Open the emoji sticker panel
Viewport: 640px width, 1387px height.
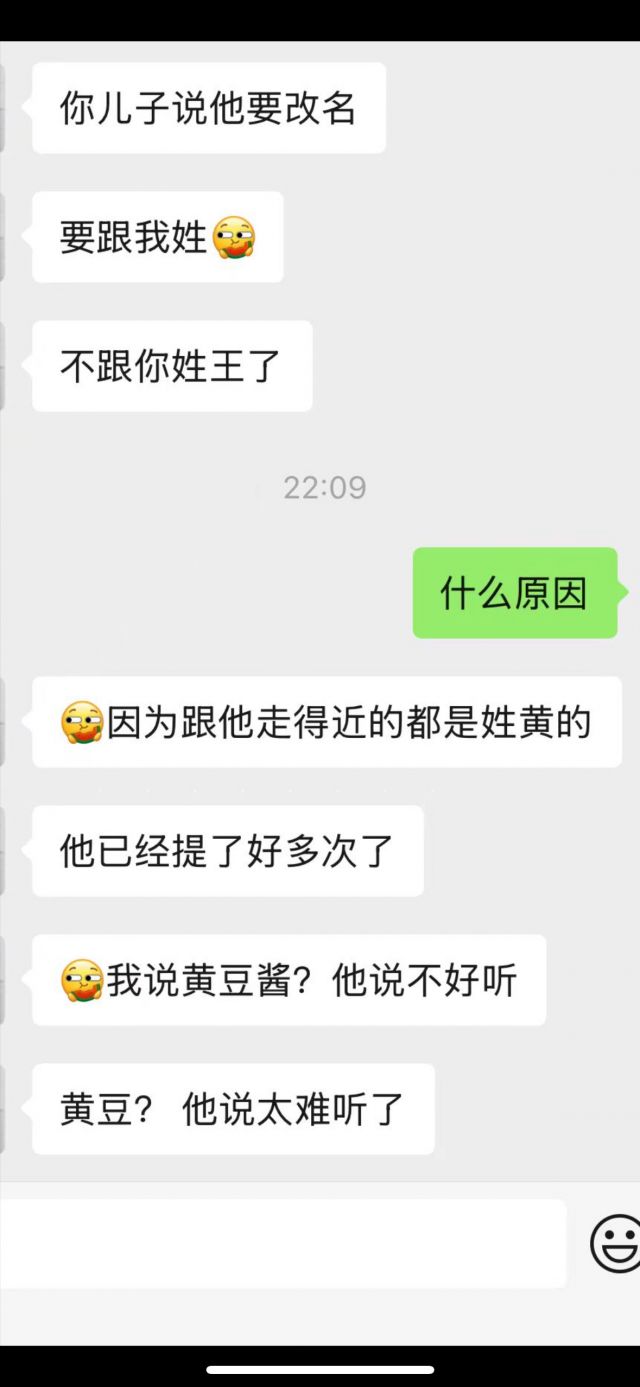point(615,1243)
